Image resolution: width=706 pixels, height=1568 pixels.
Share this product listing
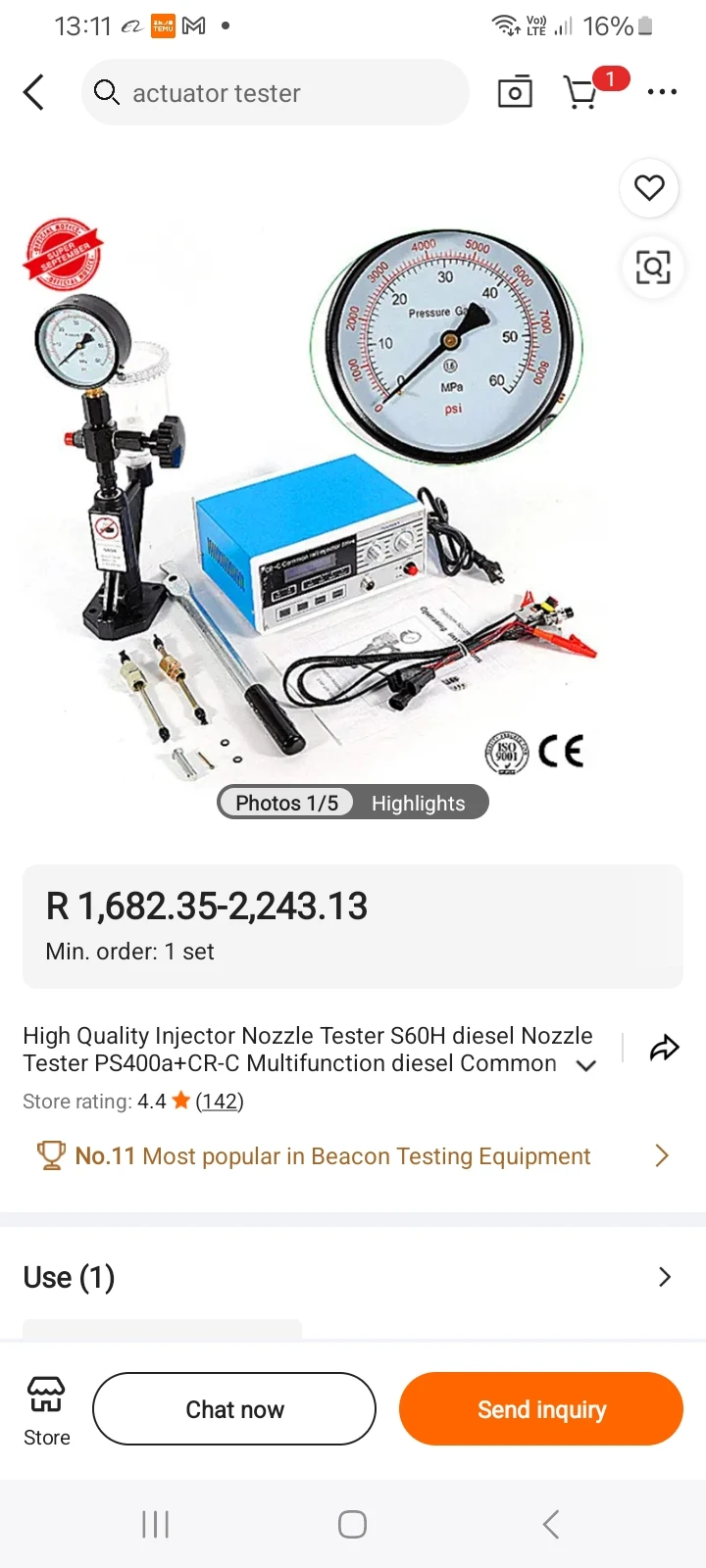664,1049
